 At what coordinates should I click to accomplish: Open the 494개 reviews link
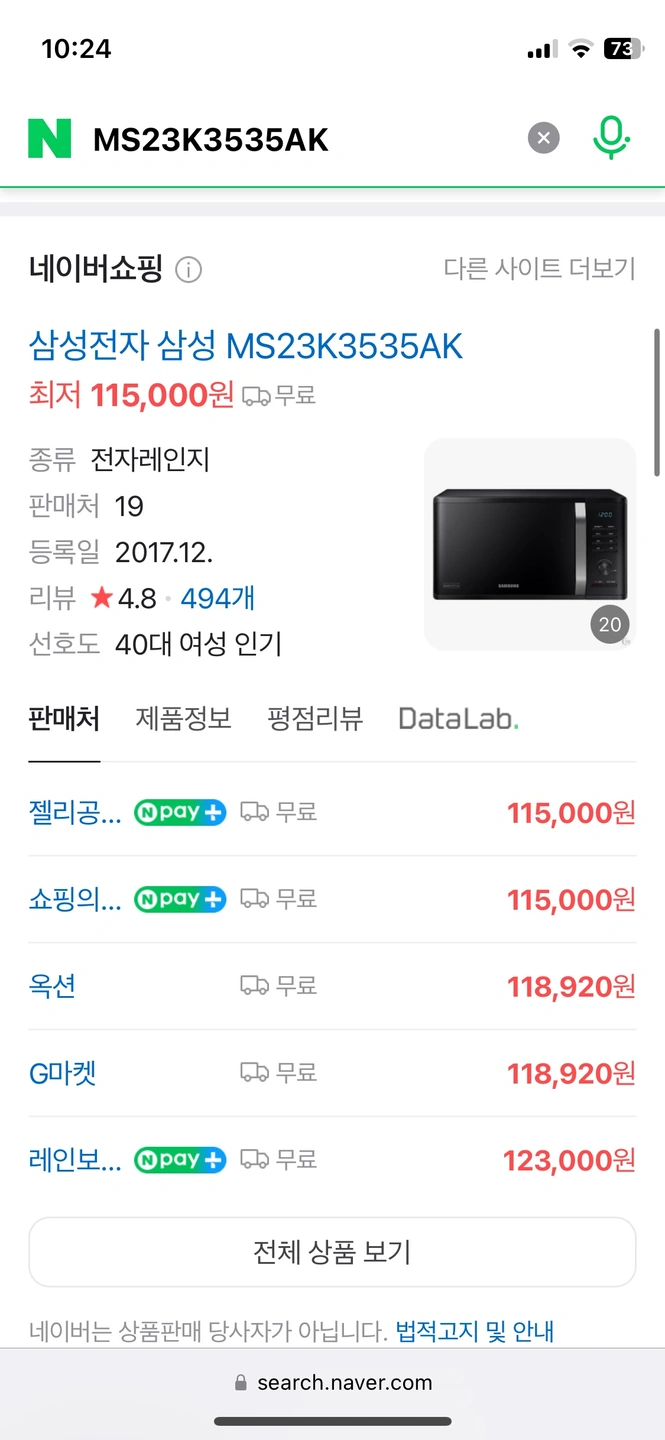[218, 598]
